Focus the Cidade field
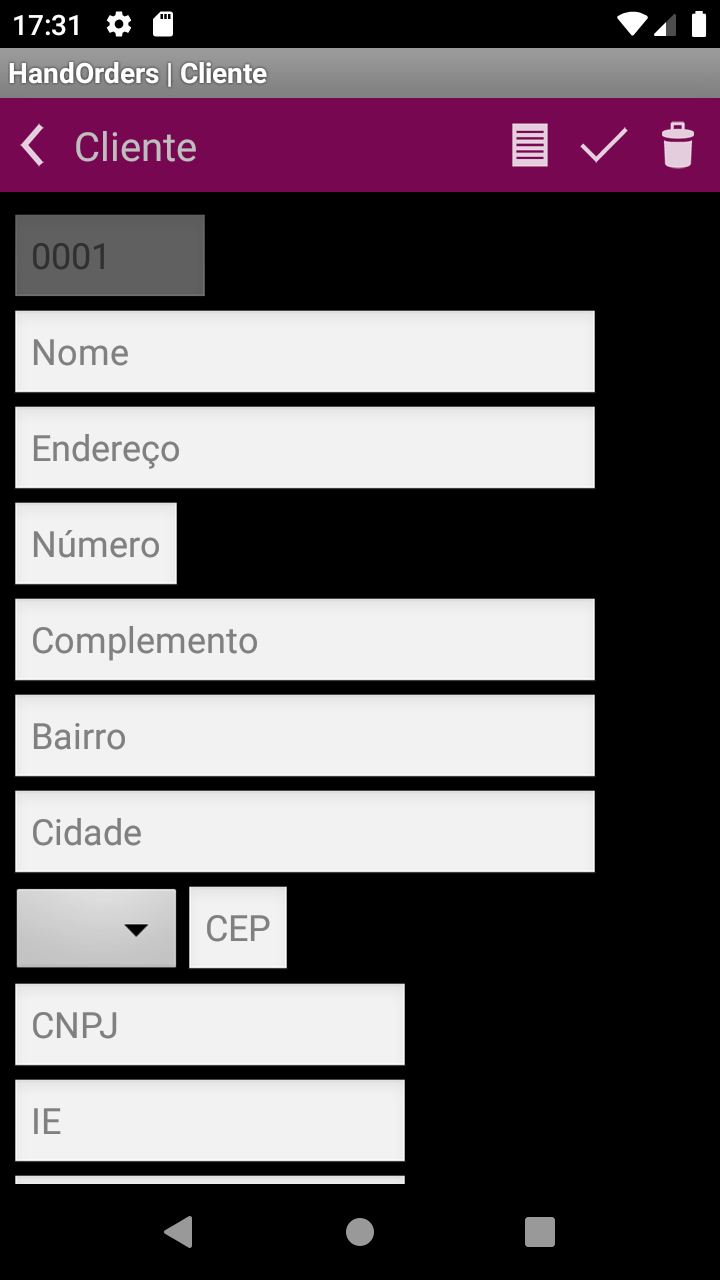The image size is (720, 1280). 305,832
